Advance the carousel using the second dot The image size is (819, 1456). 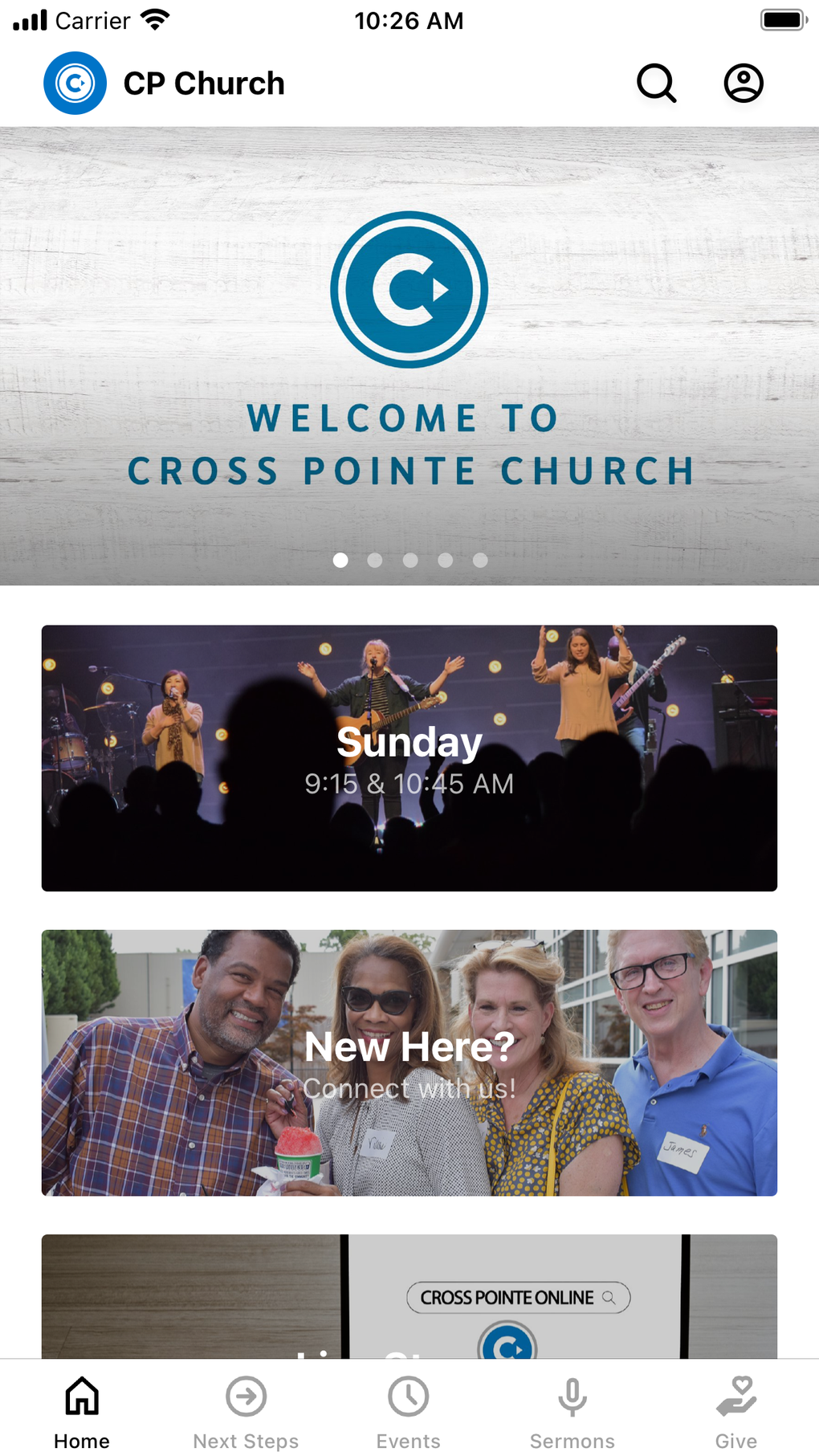point(374,561)
